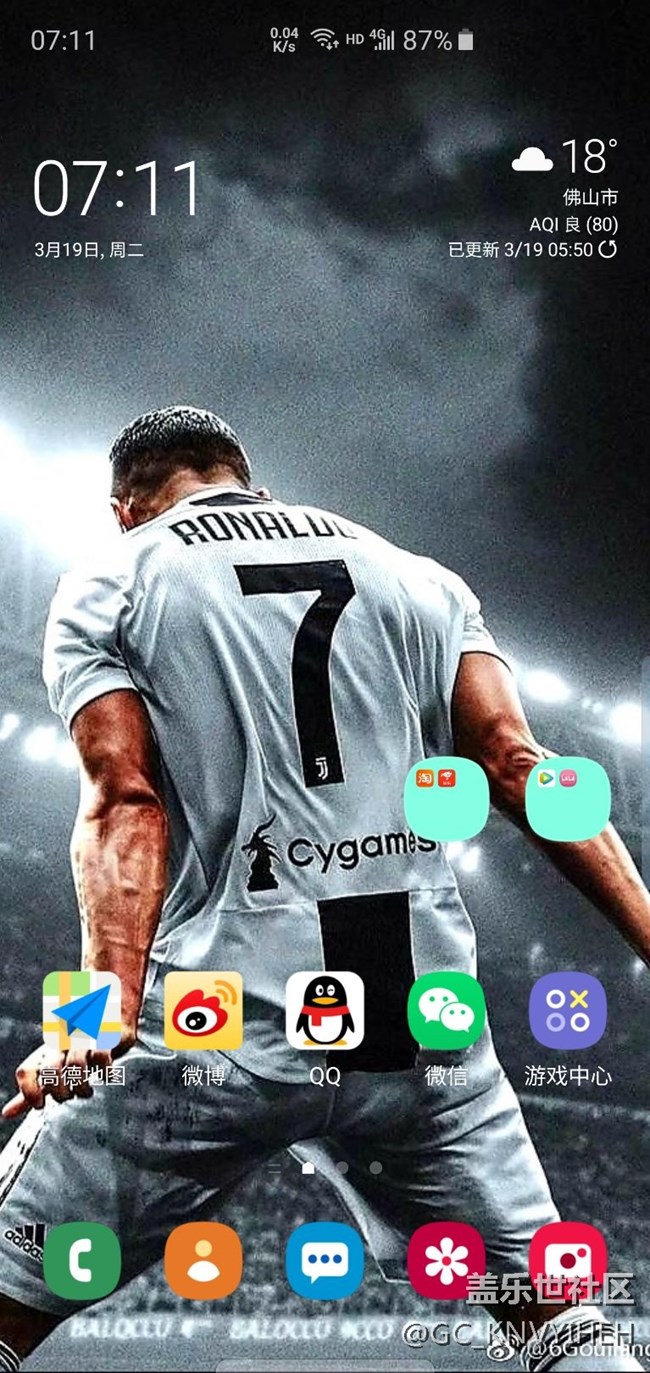Open 游戏中心 game center
This screenshot has height=1373, width=650.
[x=568, y=1011]
